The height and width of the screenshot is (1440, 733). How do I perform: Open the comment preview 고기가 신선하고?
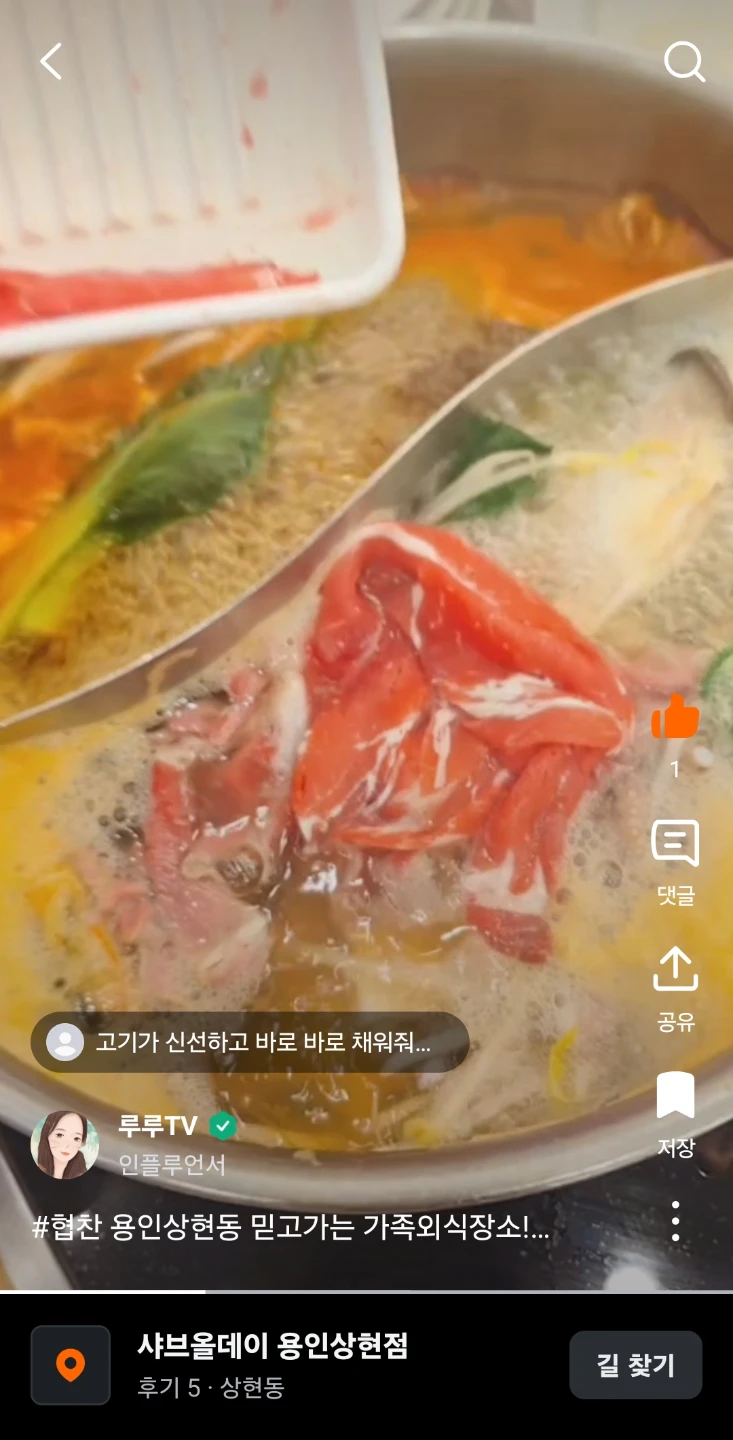pyautogui.click(x=250, y=1042)
